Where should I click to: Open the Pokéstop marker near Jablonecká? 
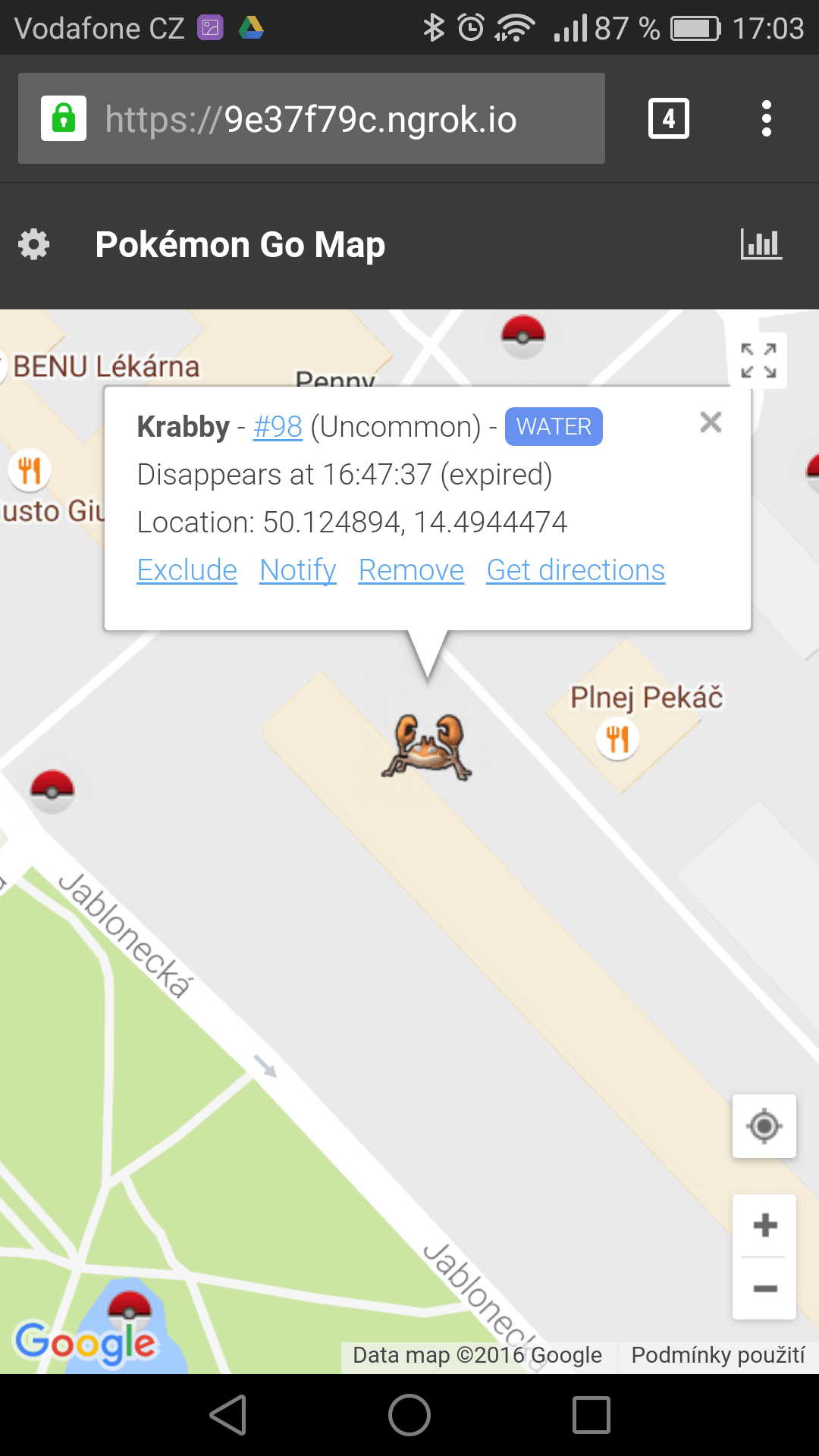(x=52, y=791)
